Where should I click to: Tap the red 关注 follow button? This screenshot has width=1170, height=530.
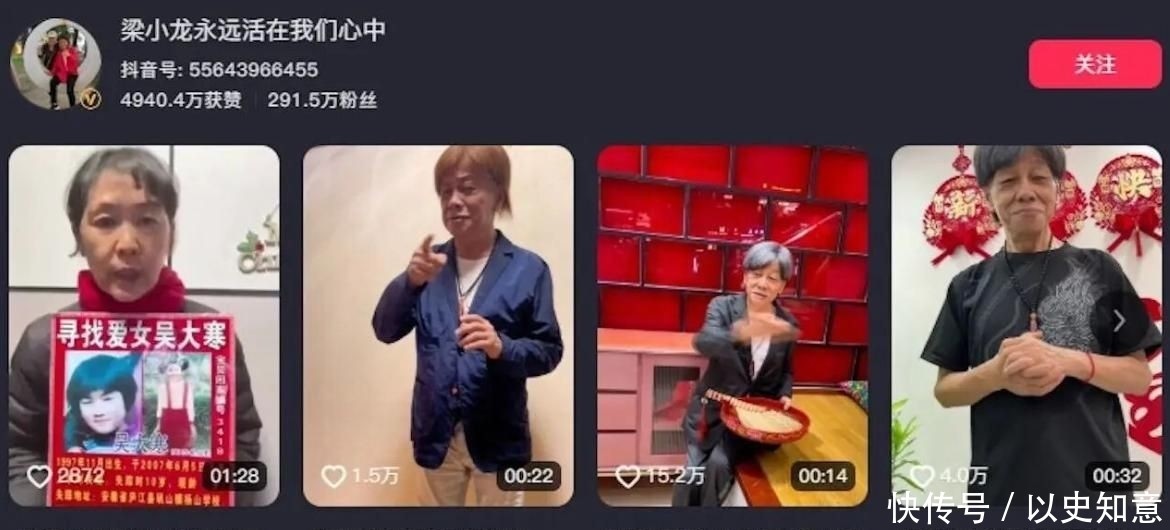click(x=1094, y=64)
